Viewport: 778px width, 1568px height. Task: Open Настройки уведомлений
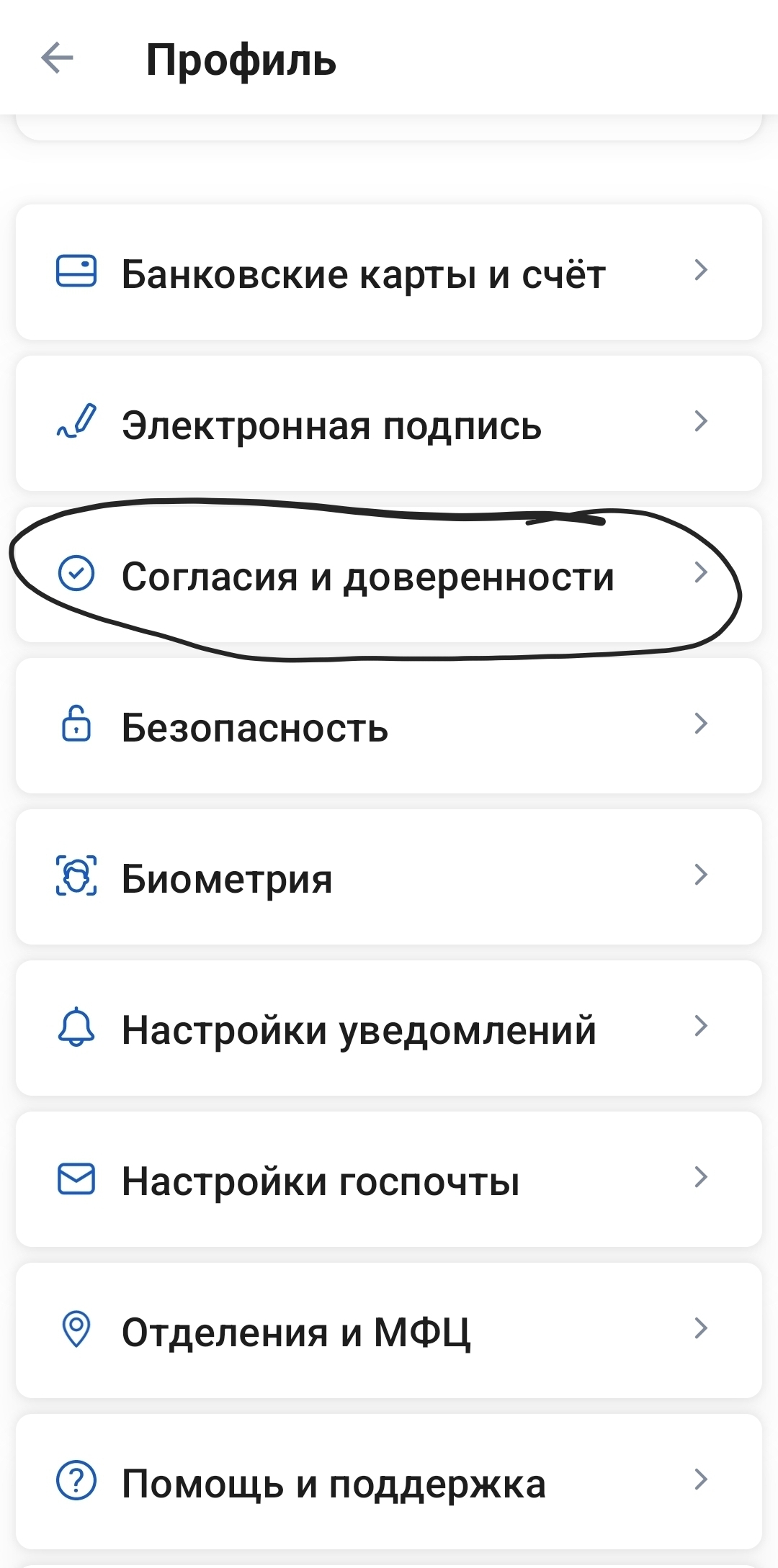tap(388, 1029)
